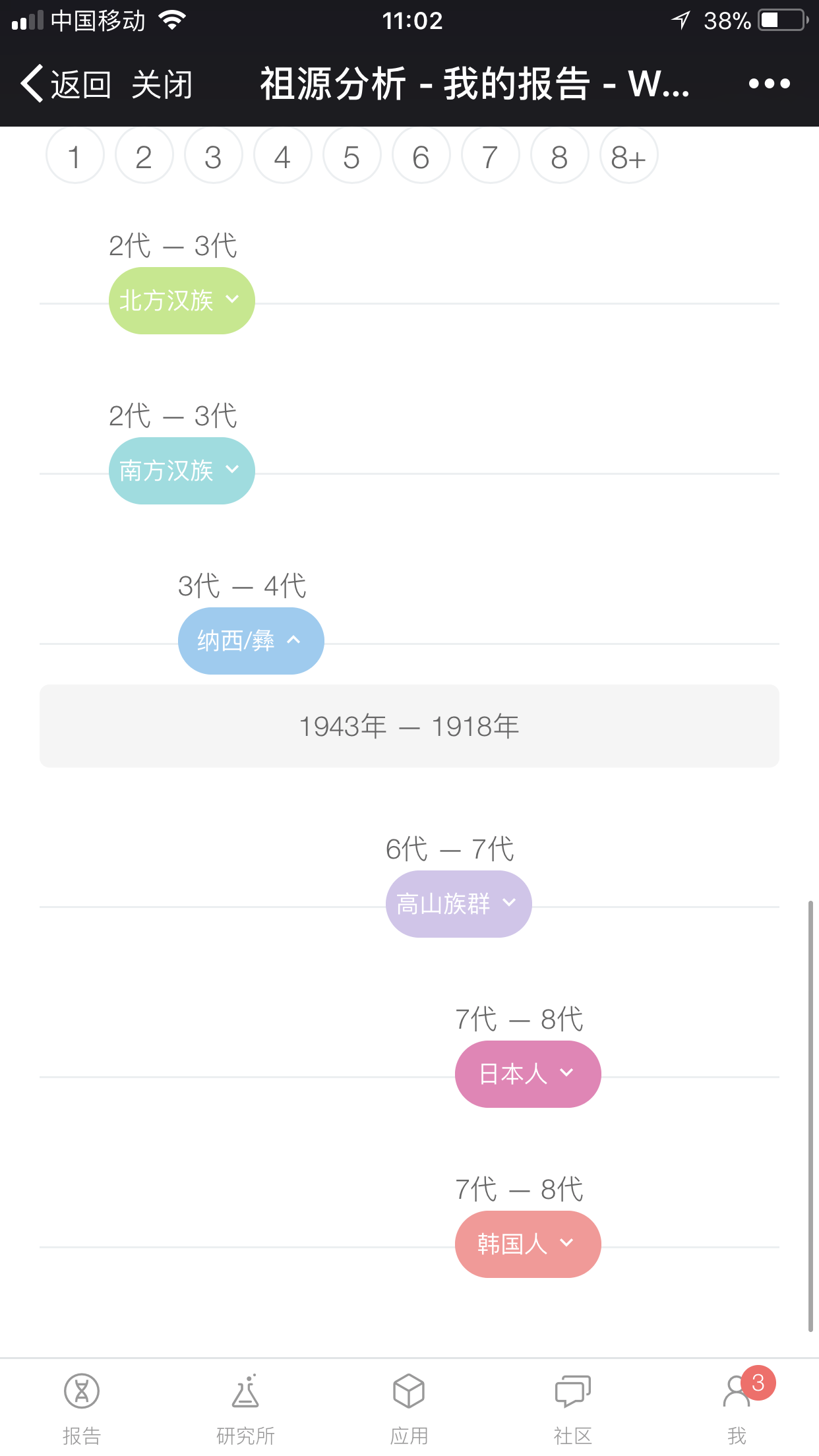Image resolution: width=819 pixels, height=1456 pixels.
Task: Select generation circle 1
Action: 75,157
